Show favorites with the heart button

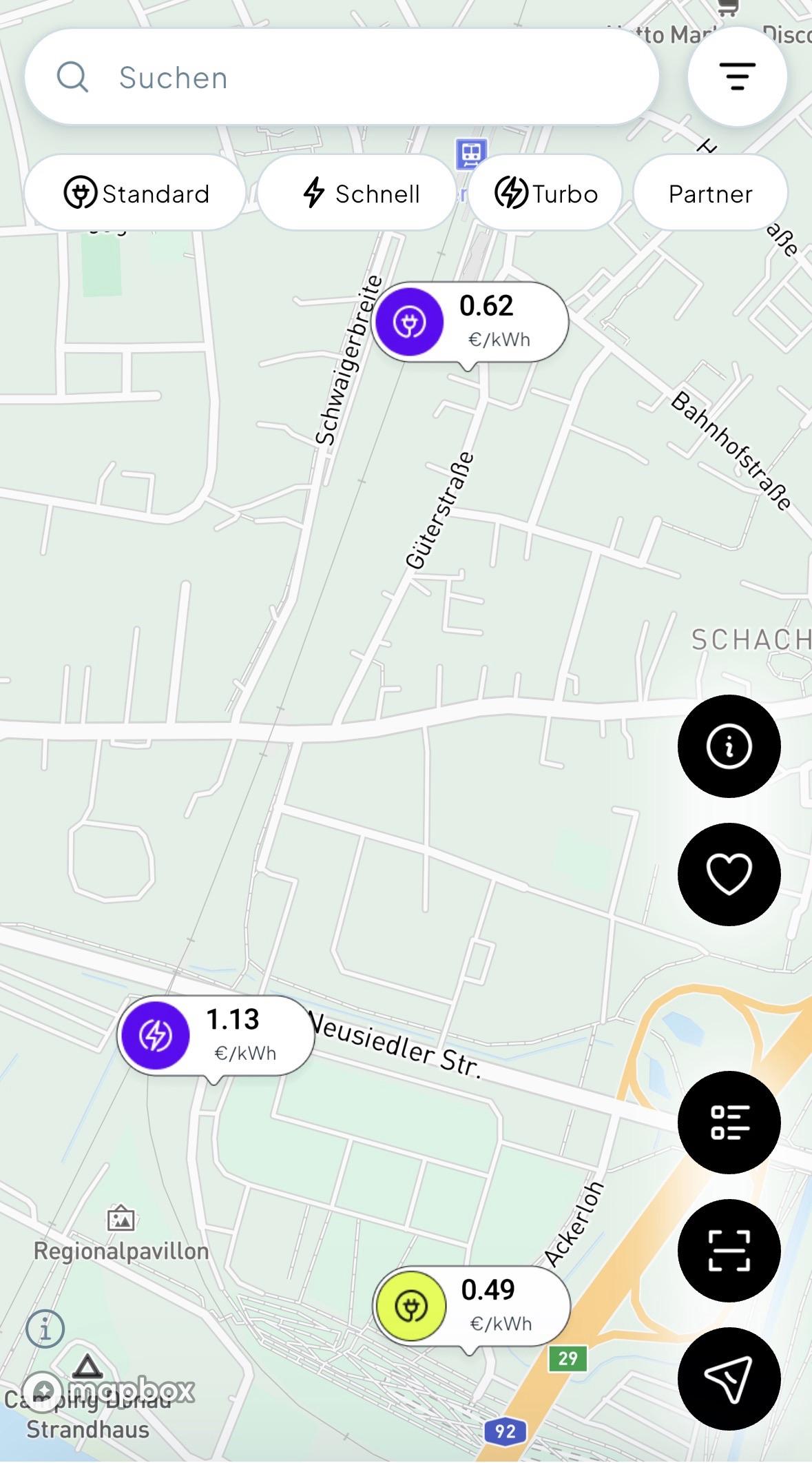pyautogui.click(x=729, y=874)
